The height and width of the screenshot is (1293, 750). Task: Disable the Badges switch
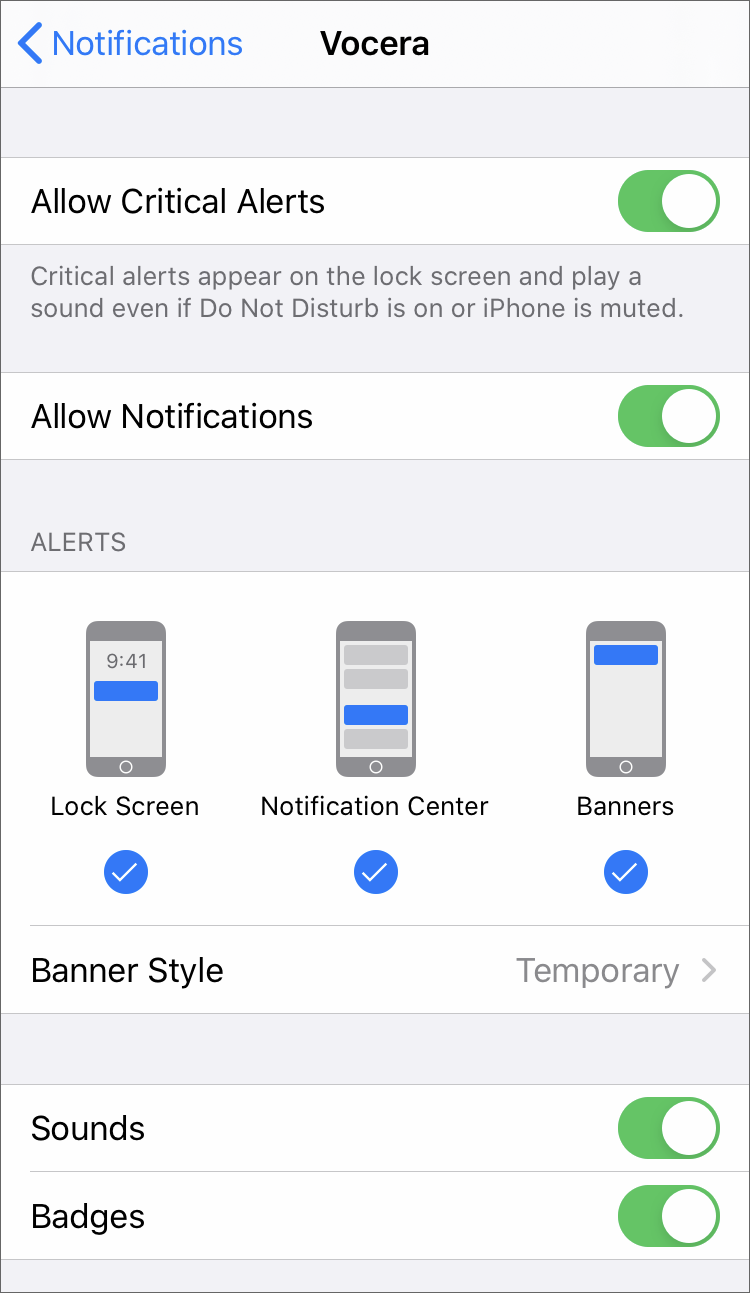click(668, 1216)
